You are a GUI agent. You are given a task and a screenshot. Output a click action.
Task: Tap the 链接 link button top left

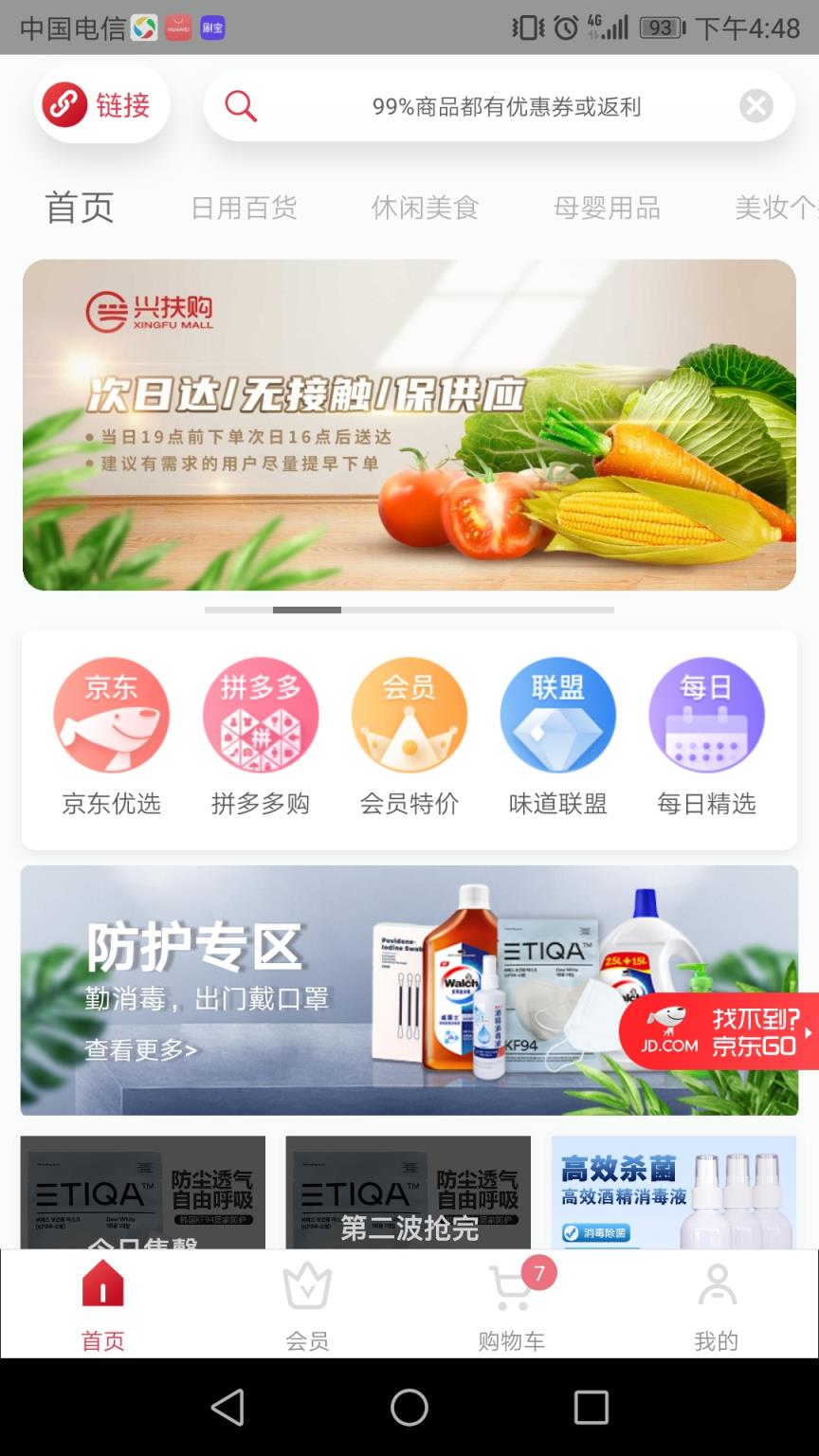(x=100, y=104)
